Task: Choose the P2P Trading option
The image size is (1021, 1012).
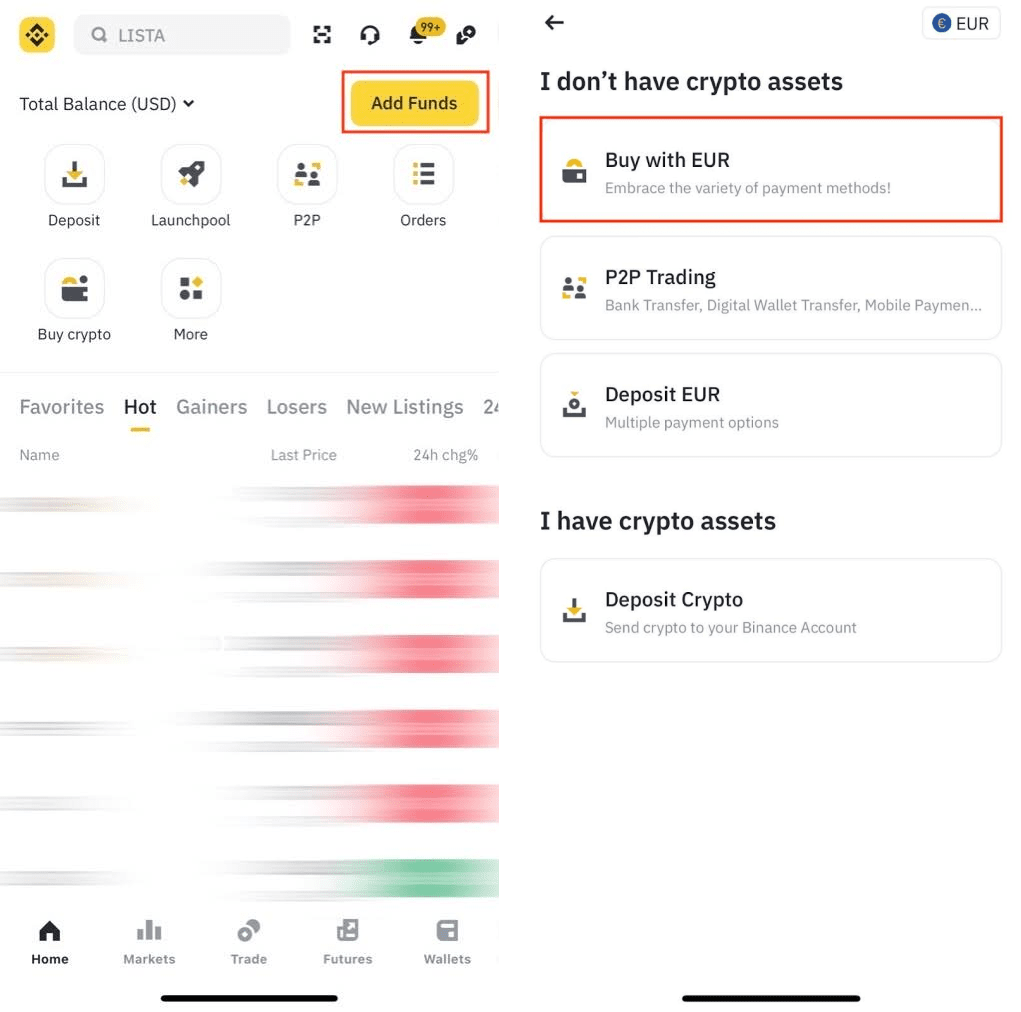Action: [770, 288]
